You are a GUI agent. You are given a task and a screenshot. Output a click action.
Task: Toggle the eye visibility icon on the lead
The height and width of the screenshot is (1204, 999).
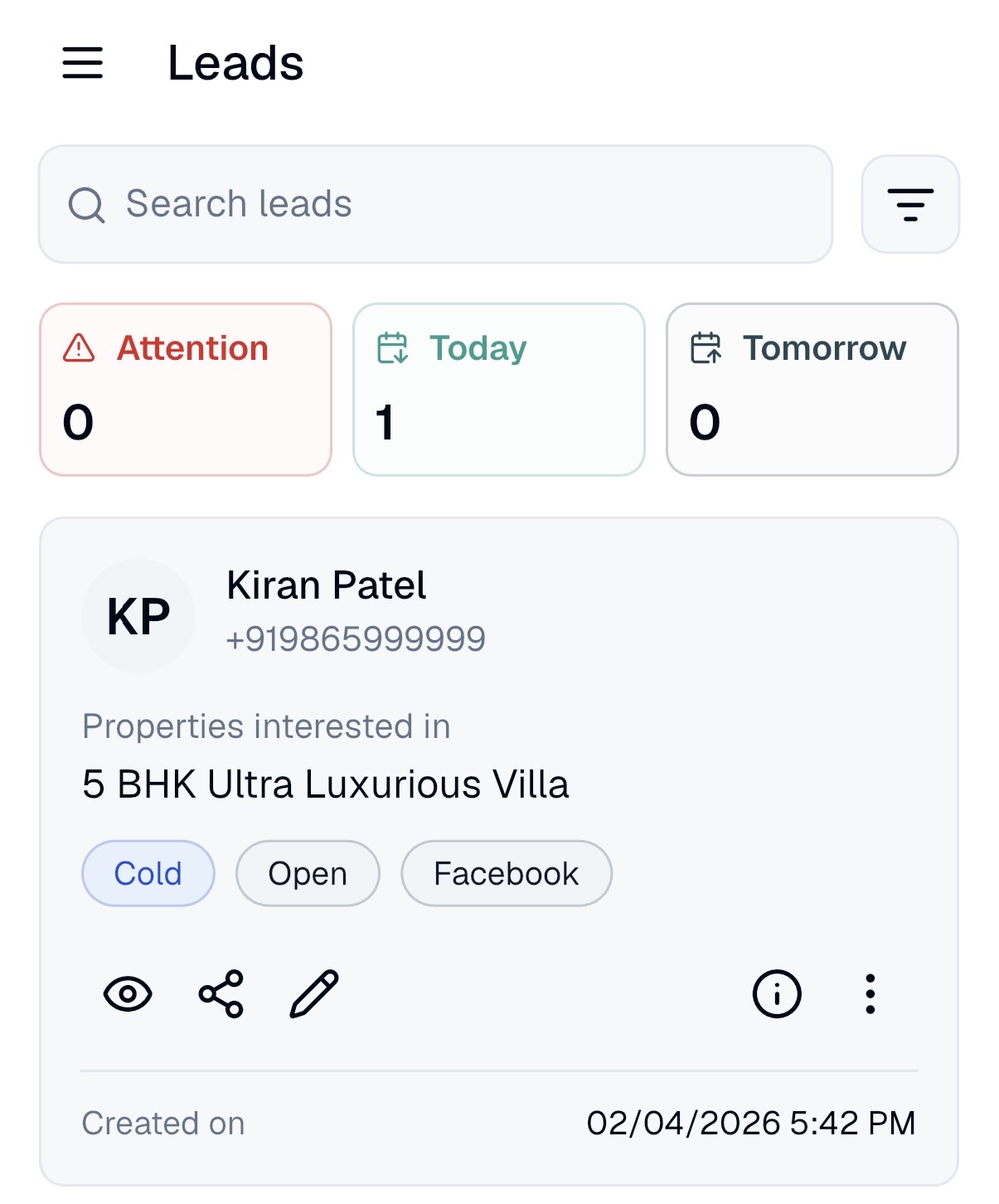(126, 995)
